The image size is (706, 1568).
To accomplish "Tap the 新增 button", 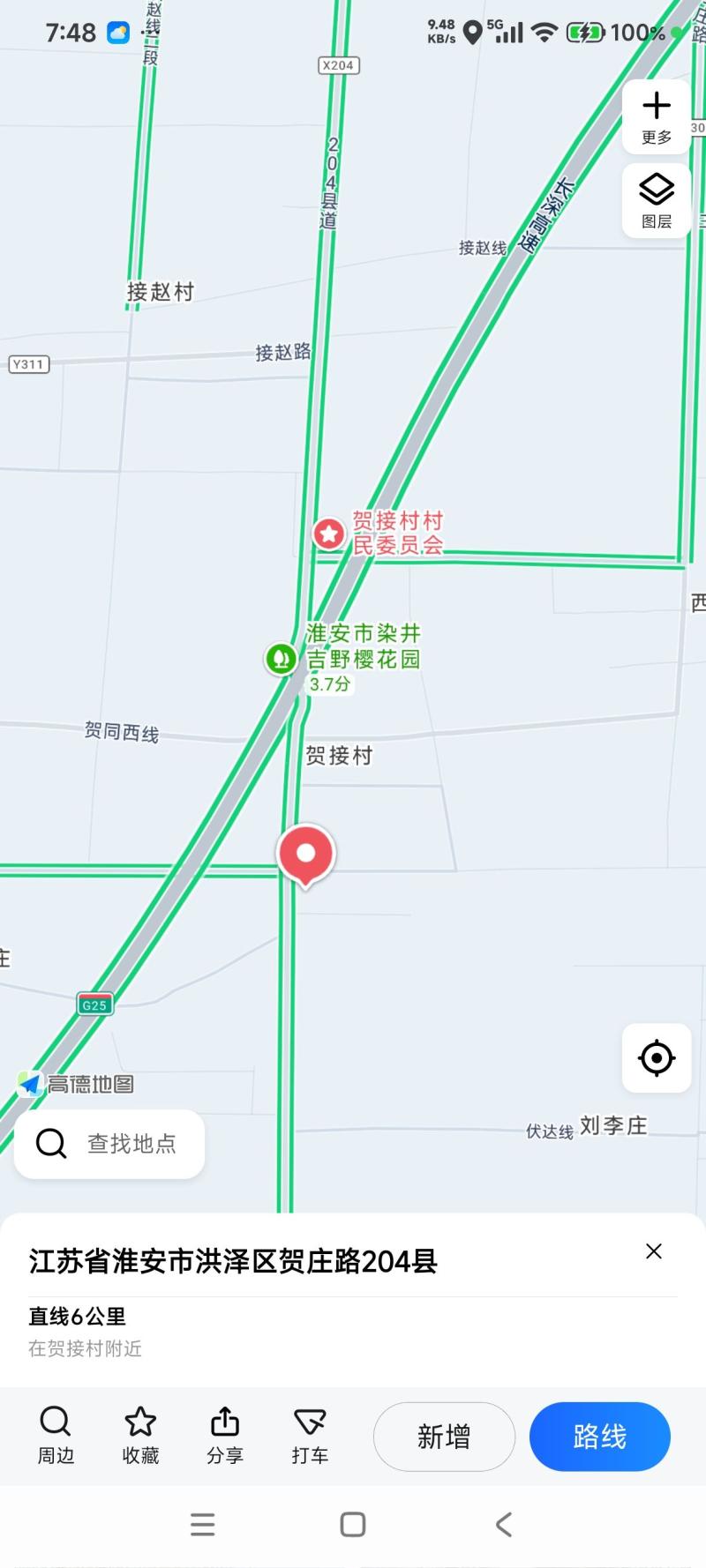I will (444, 1437).
